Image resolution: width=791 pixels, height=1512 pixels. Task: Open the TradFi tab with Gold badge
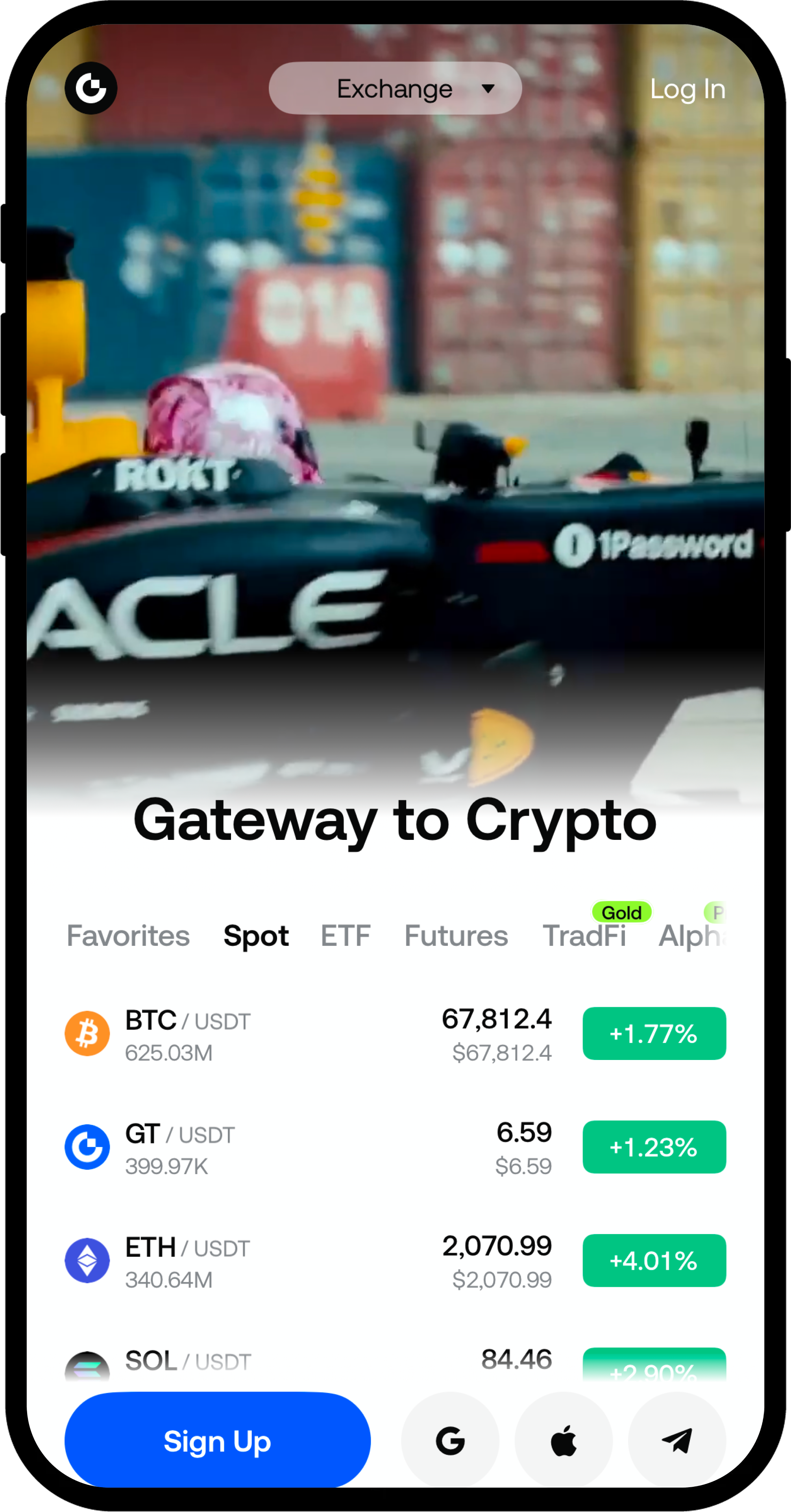585,936
